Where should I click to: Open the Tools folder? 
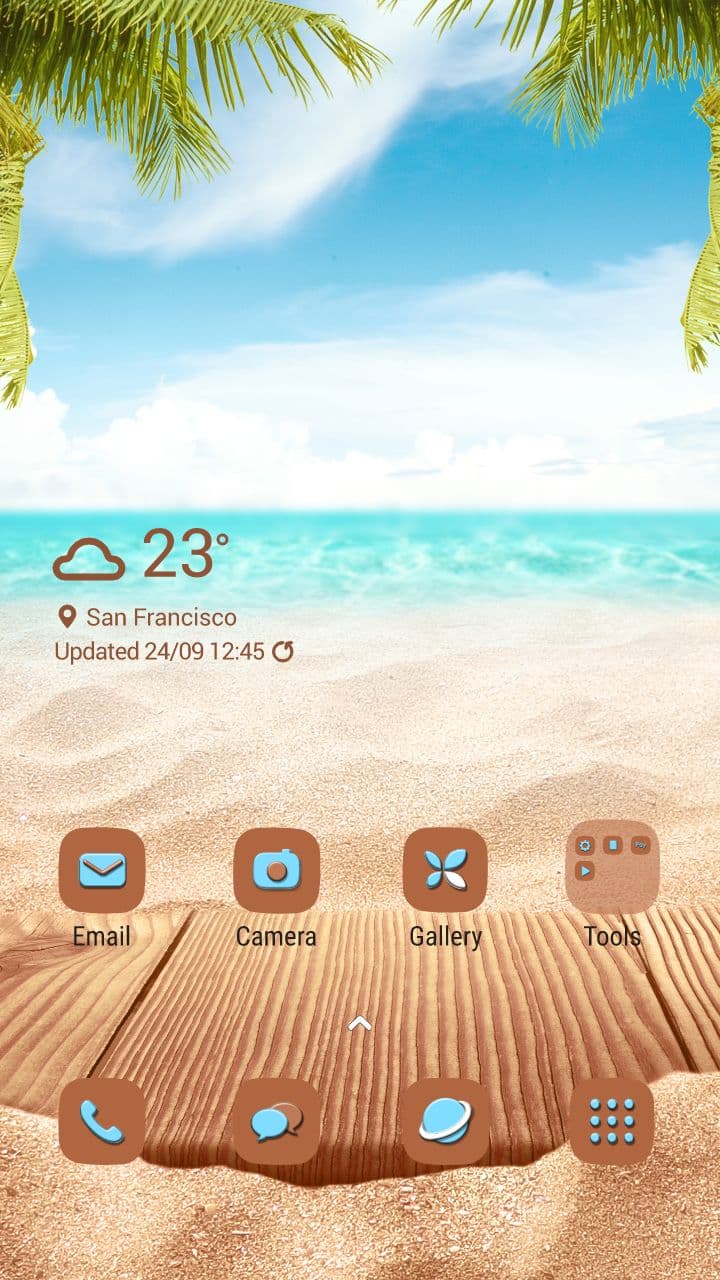point(612,867)
